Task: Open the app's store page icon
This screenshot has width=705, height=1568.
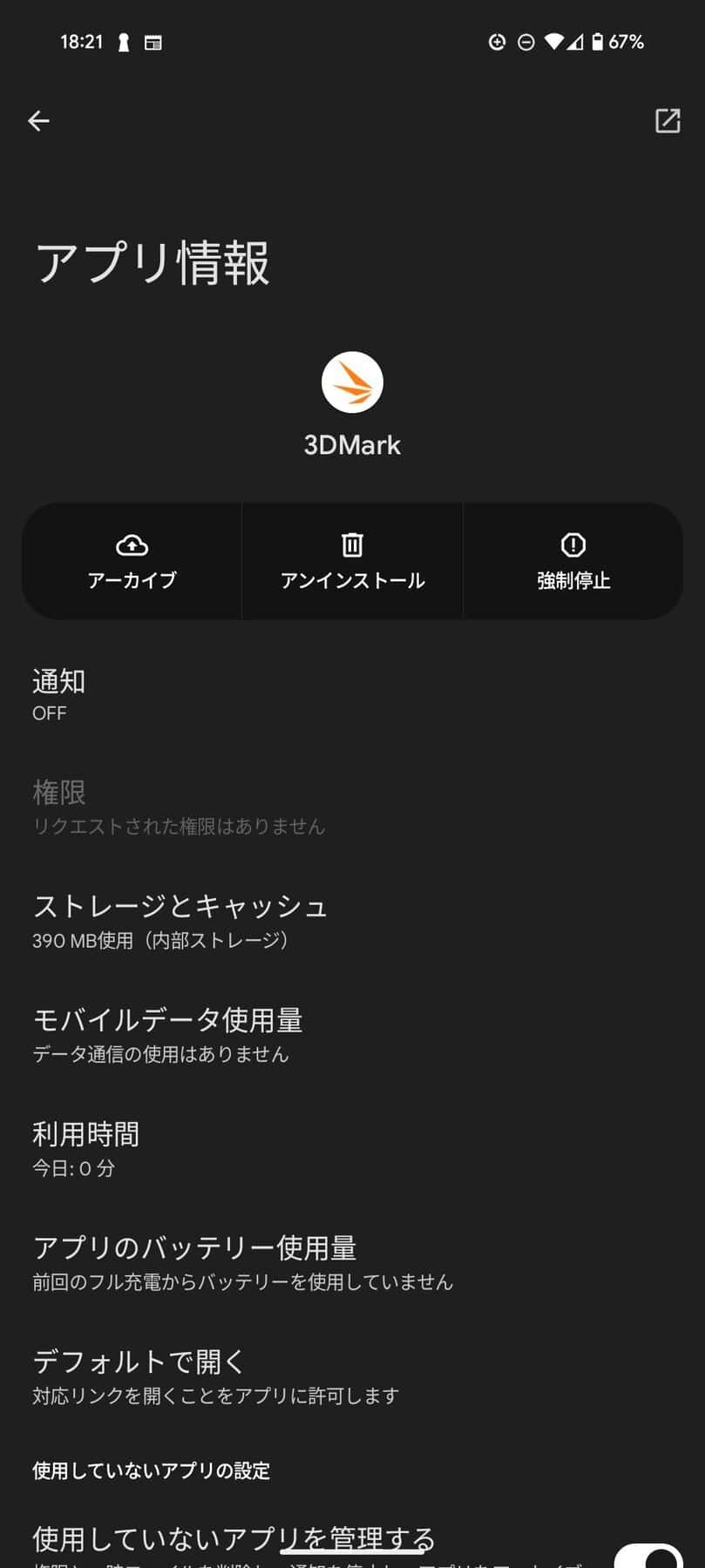Action: [667, 121]
